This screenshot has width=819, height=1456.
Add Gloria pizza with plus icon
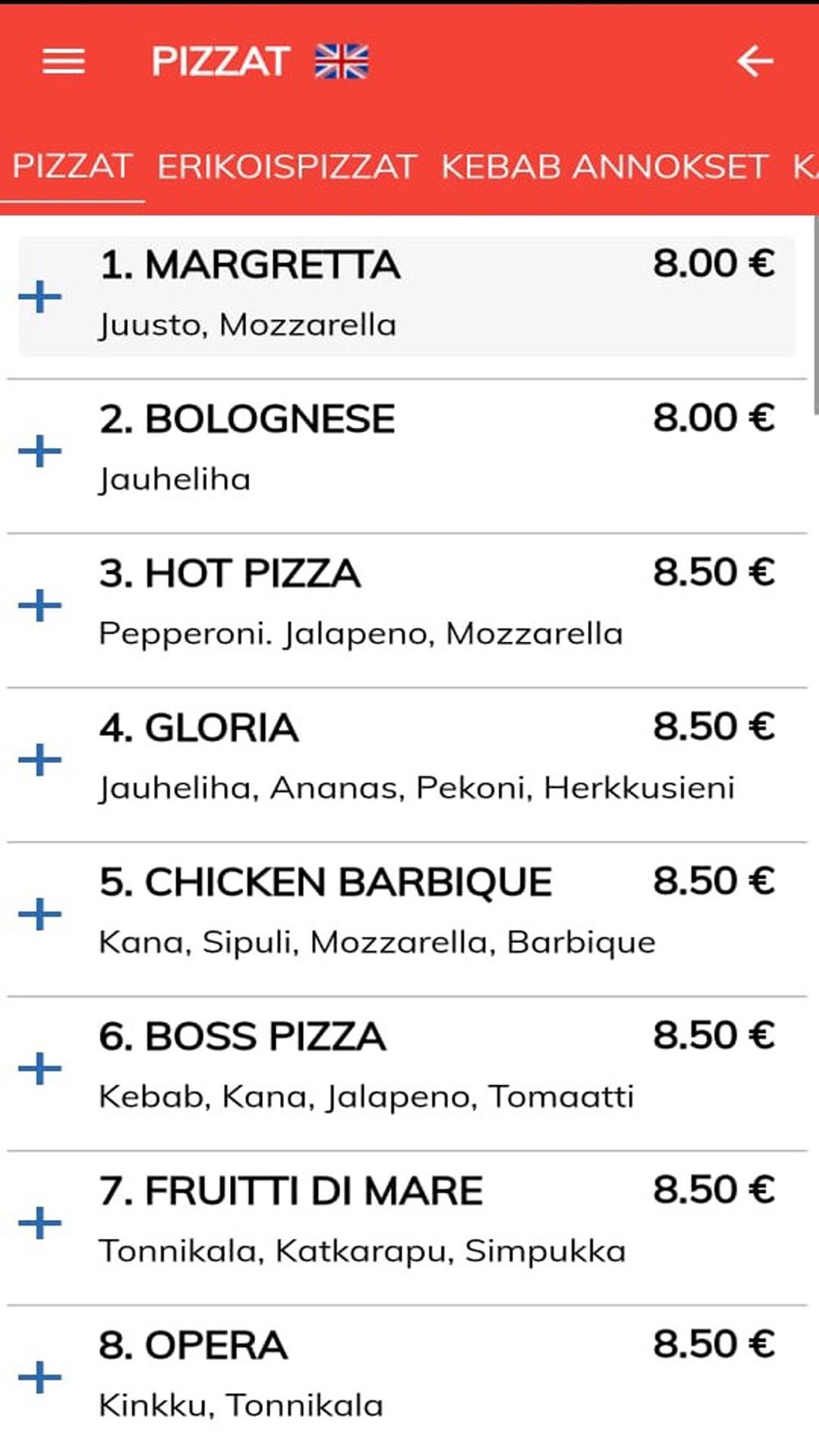click(x=40, y=760)
